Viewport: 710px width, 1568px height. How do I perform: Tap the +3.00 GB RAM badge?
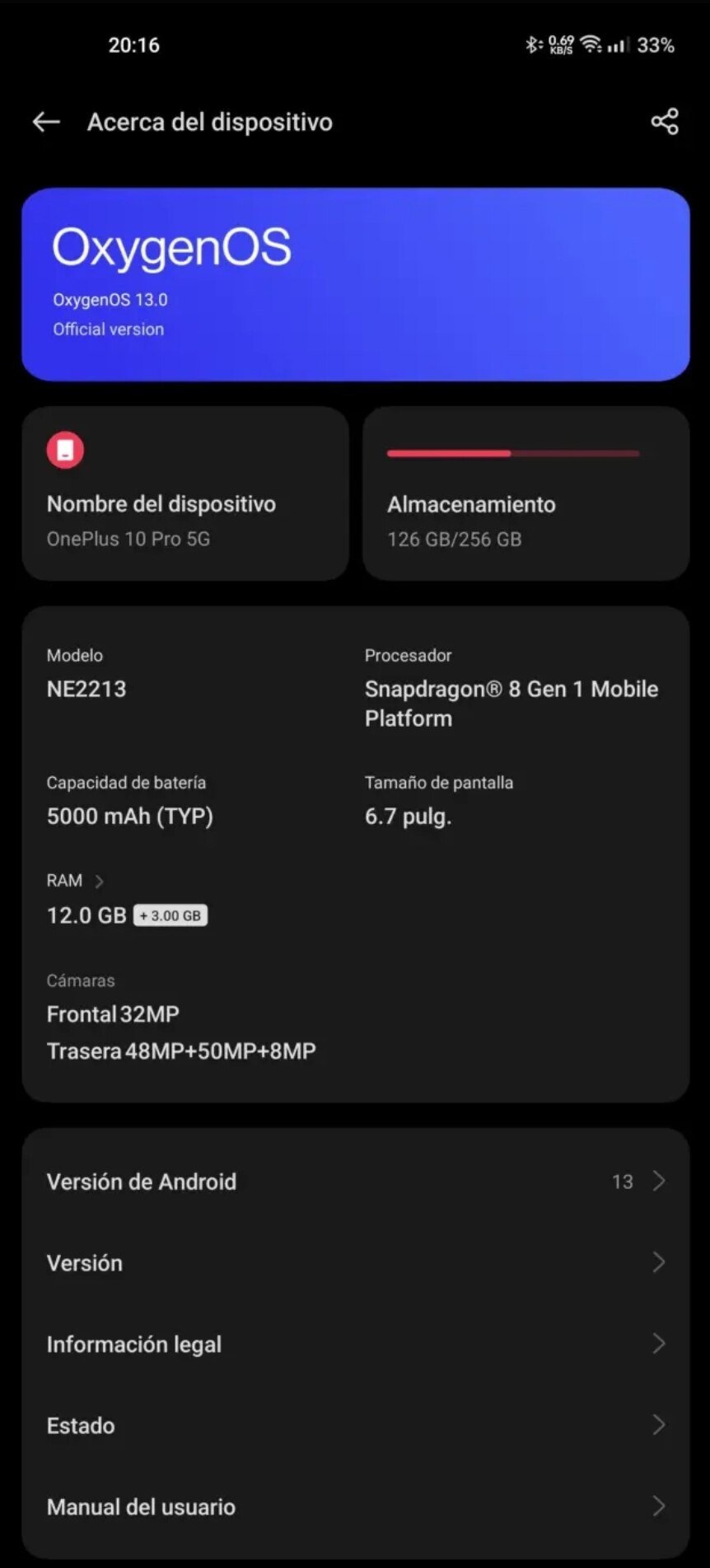click(170, 915)
